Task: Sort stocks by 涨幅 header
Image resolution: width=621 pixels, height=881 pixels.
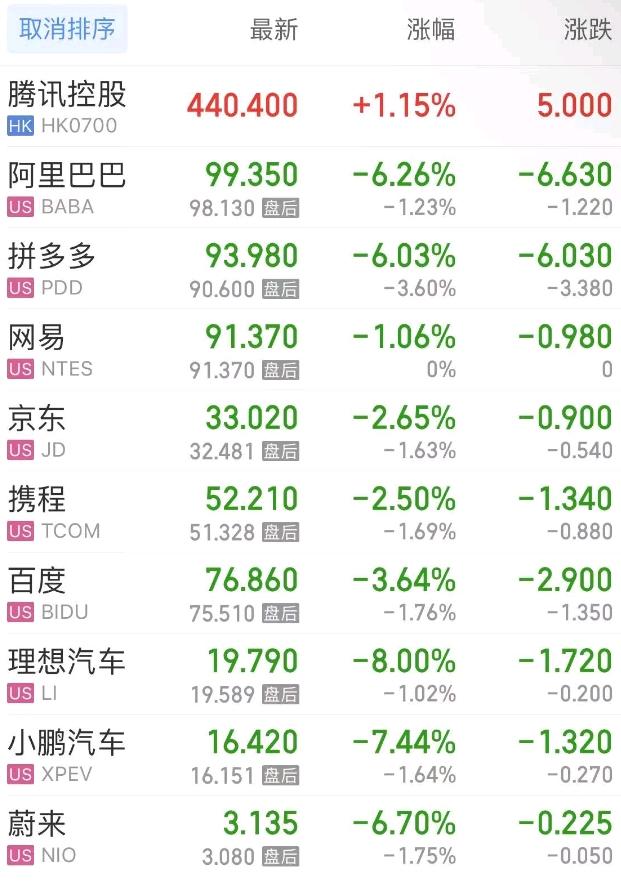Action: tap(431, 30)
